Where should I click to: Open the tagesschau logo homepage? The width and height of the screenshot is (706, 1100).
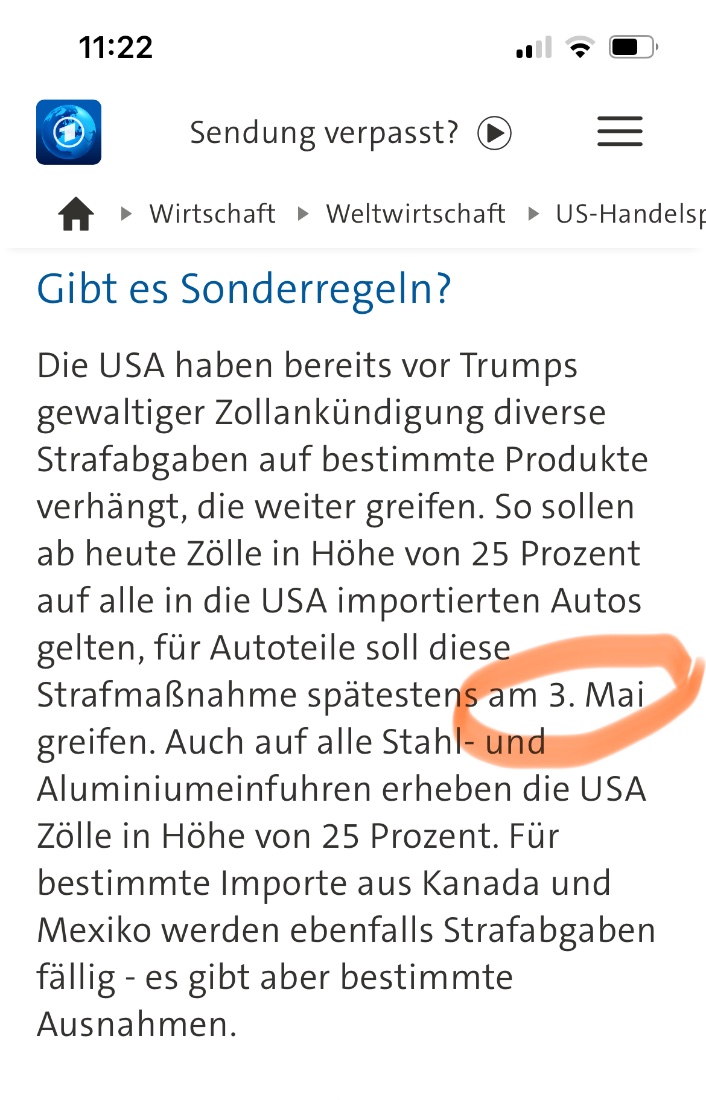pos(69,132)
